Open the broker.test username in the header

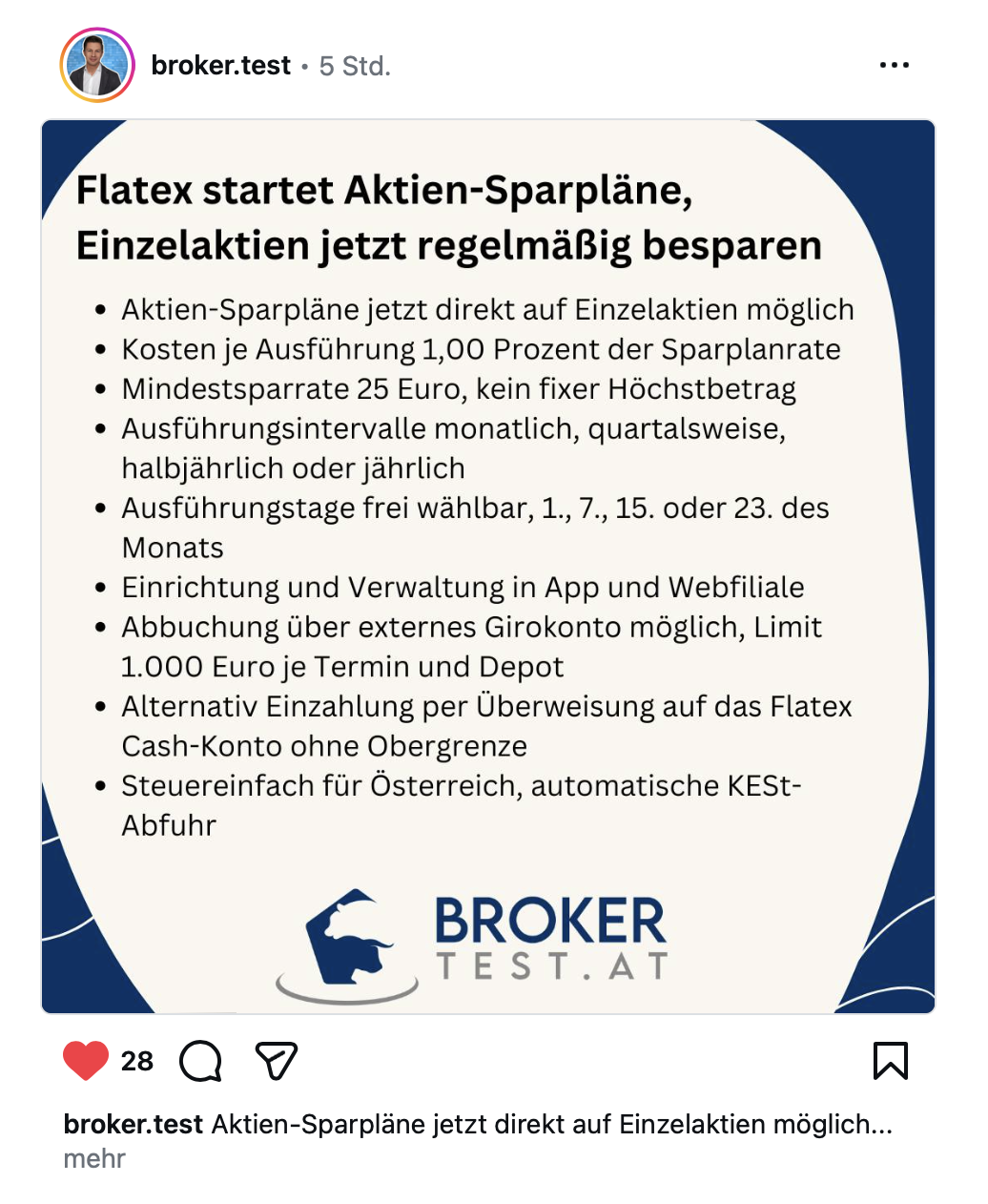(x=220, y=66)
